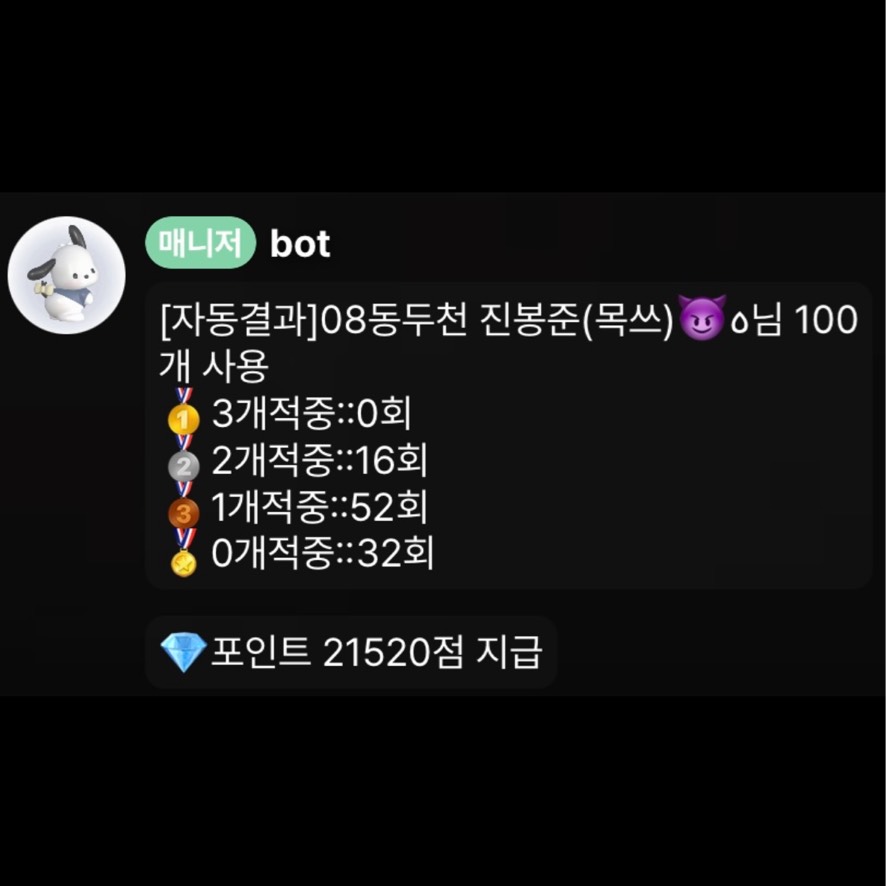The width and height of the screenshot is (886, 886).
Task: Open the bot's profile avatar
Action: click(x=66, y=275)
